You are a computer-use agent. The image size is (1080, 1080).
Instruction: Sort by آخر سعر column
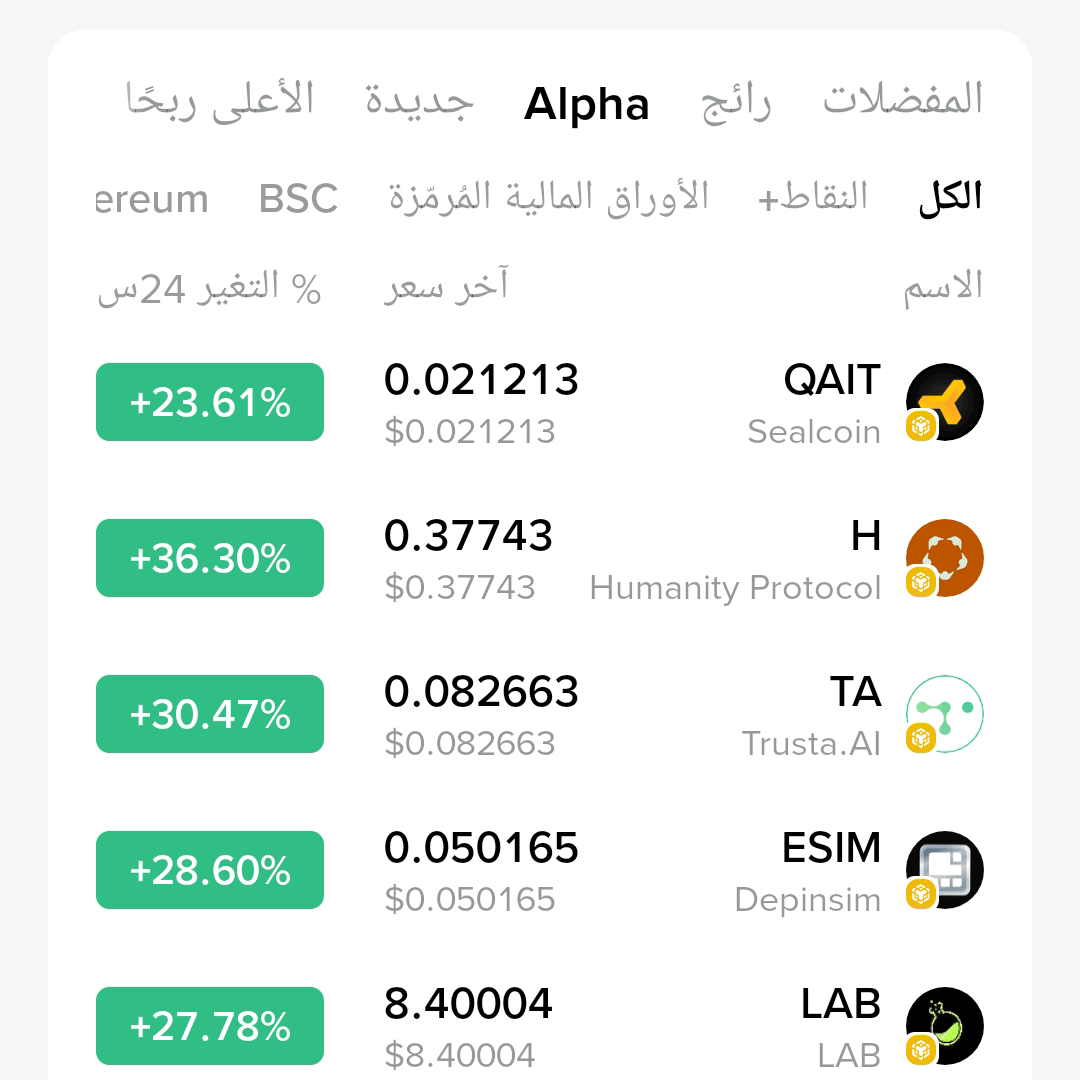click(x=446, y=285)
